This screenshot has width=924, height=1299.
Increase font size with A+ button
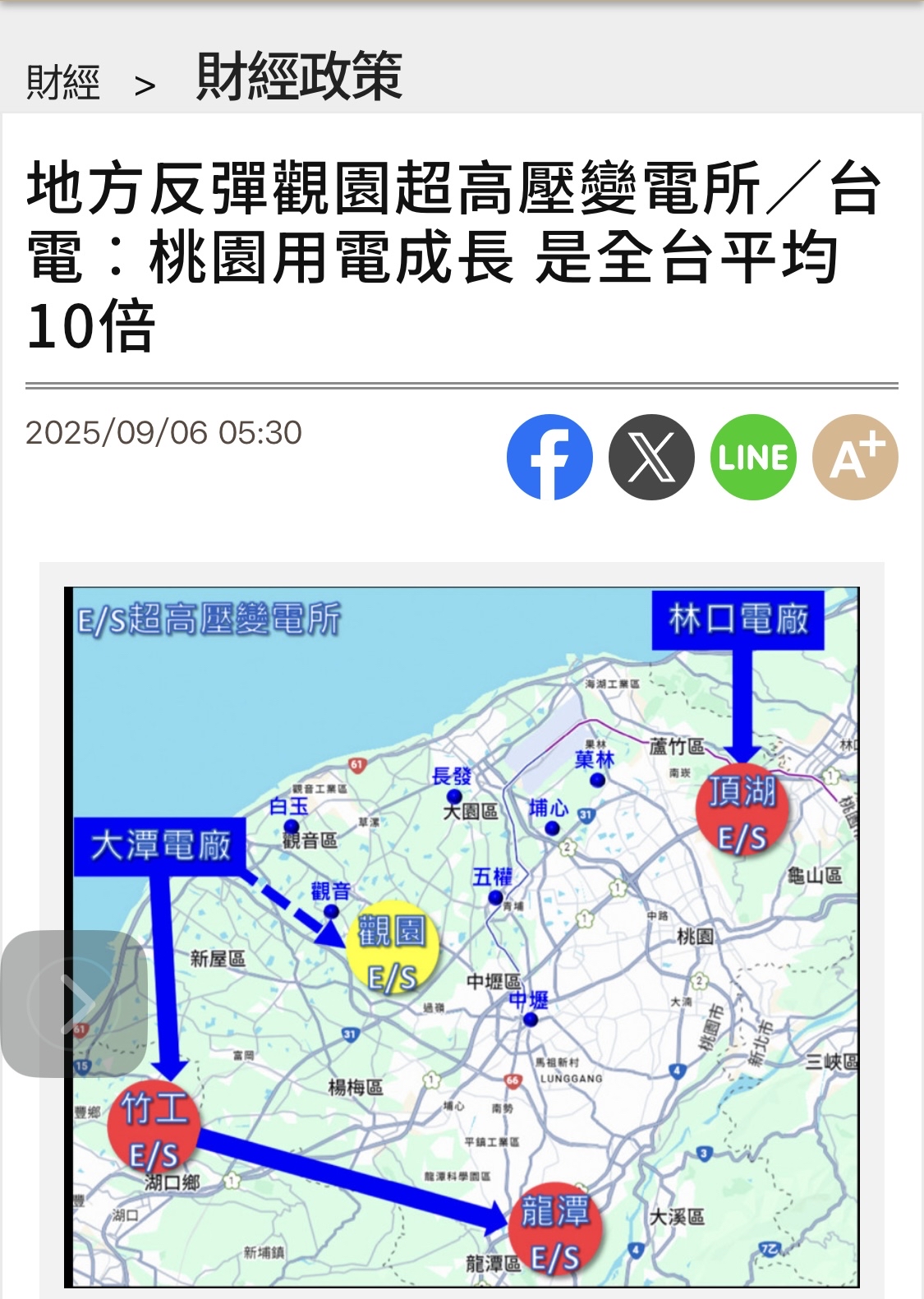855,457
